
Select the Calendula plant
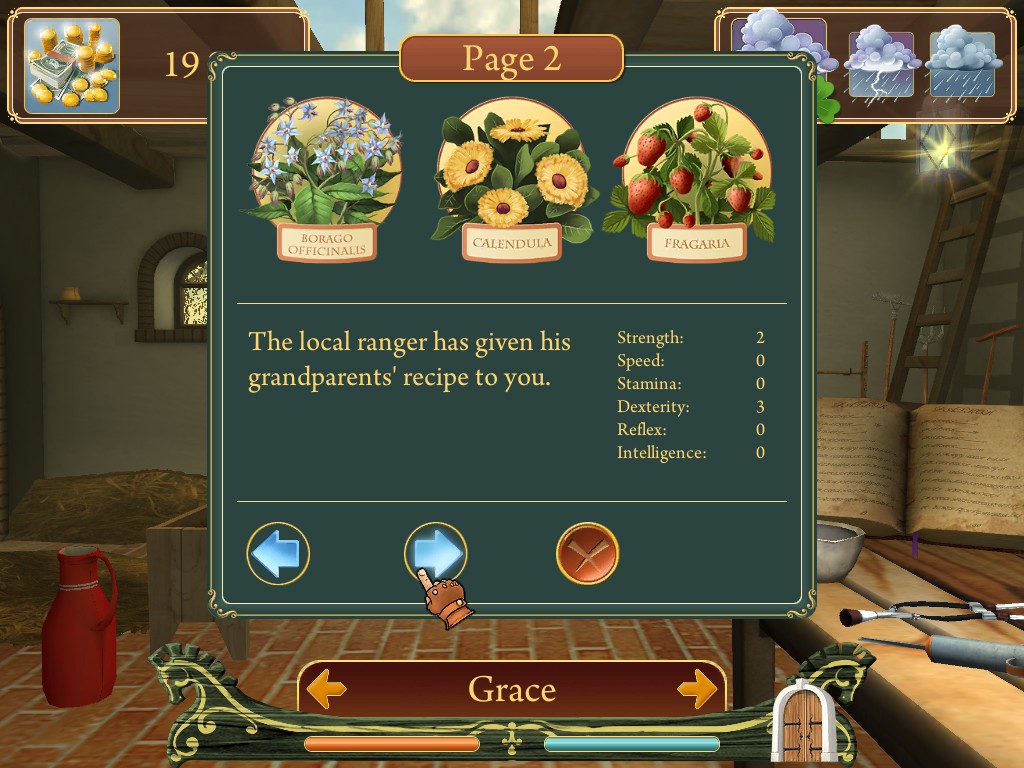(512, 182)
